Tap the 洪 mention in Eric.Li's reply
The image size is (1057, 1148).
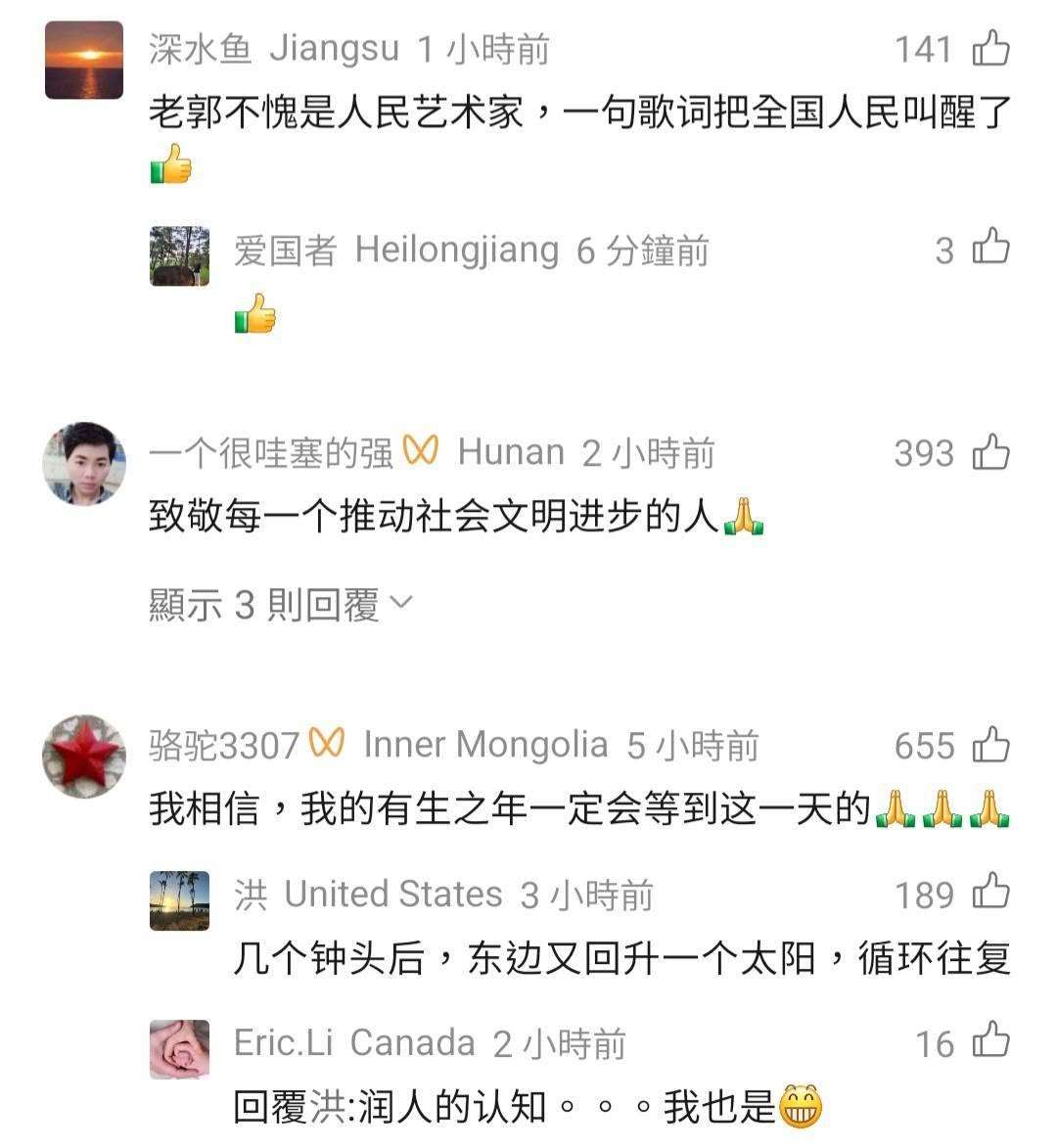click(x=327, y=1106)
